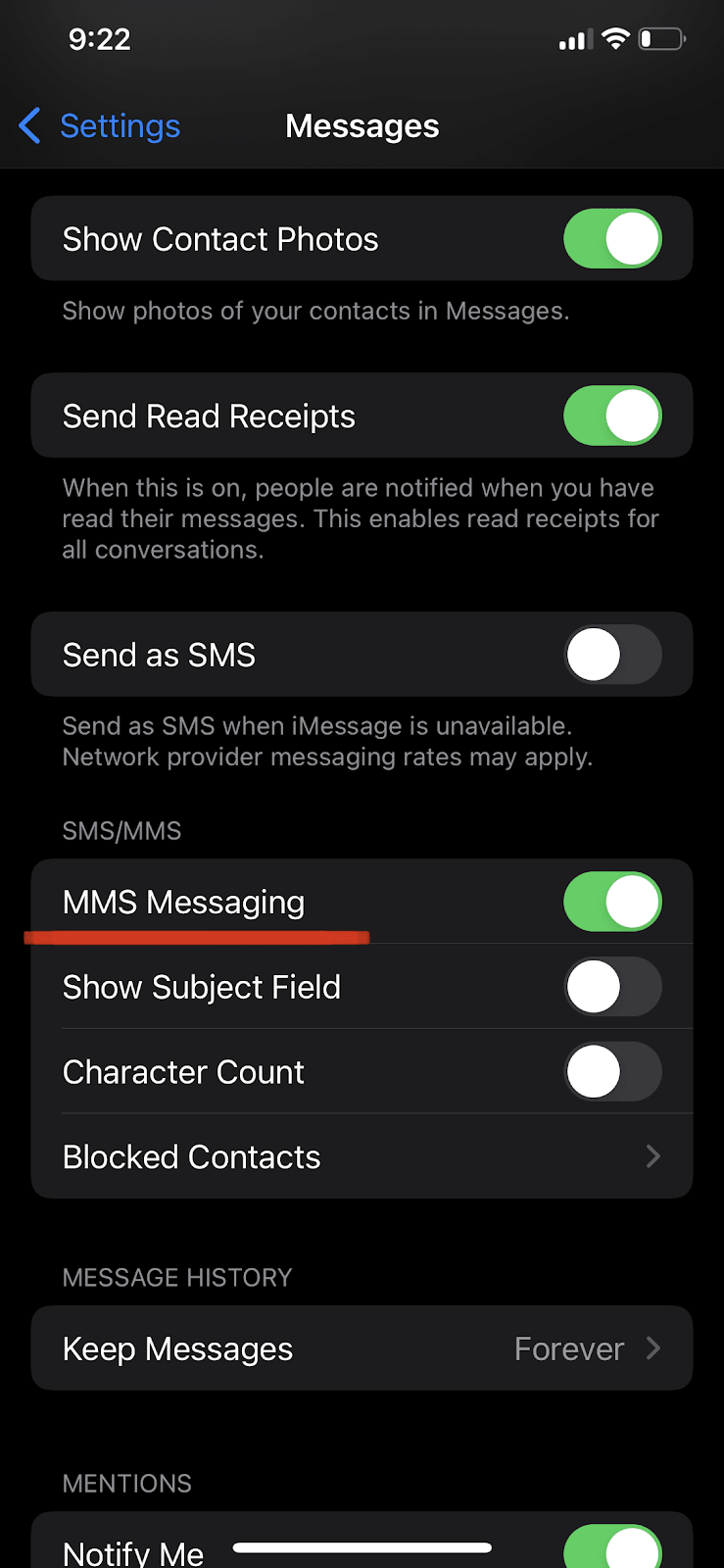The width and height of the screenshot is (724, 1568).
Task: Open Blocked Contacts
Action: [362, 1156]
